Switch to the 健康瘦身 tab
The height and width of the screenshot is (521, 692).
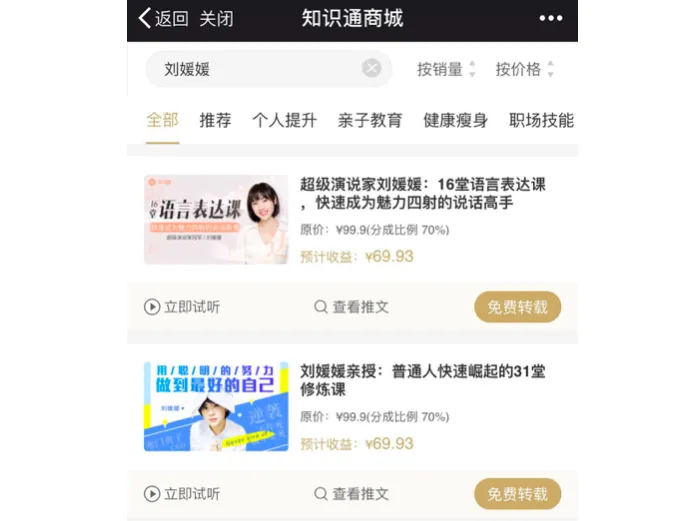(455, 120)
